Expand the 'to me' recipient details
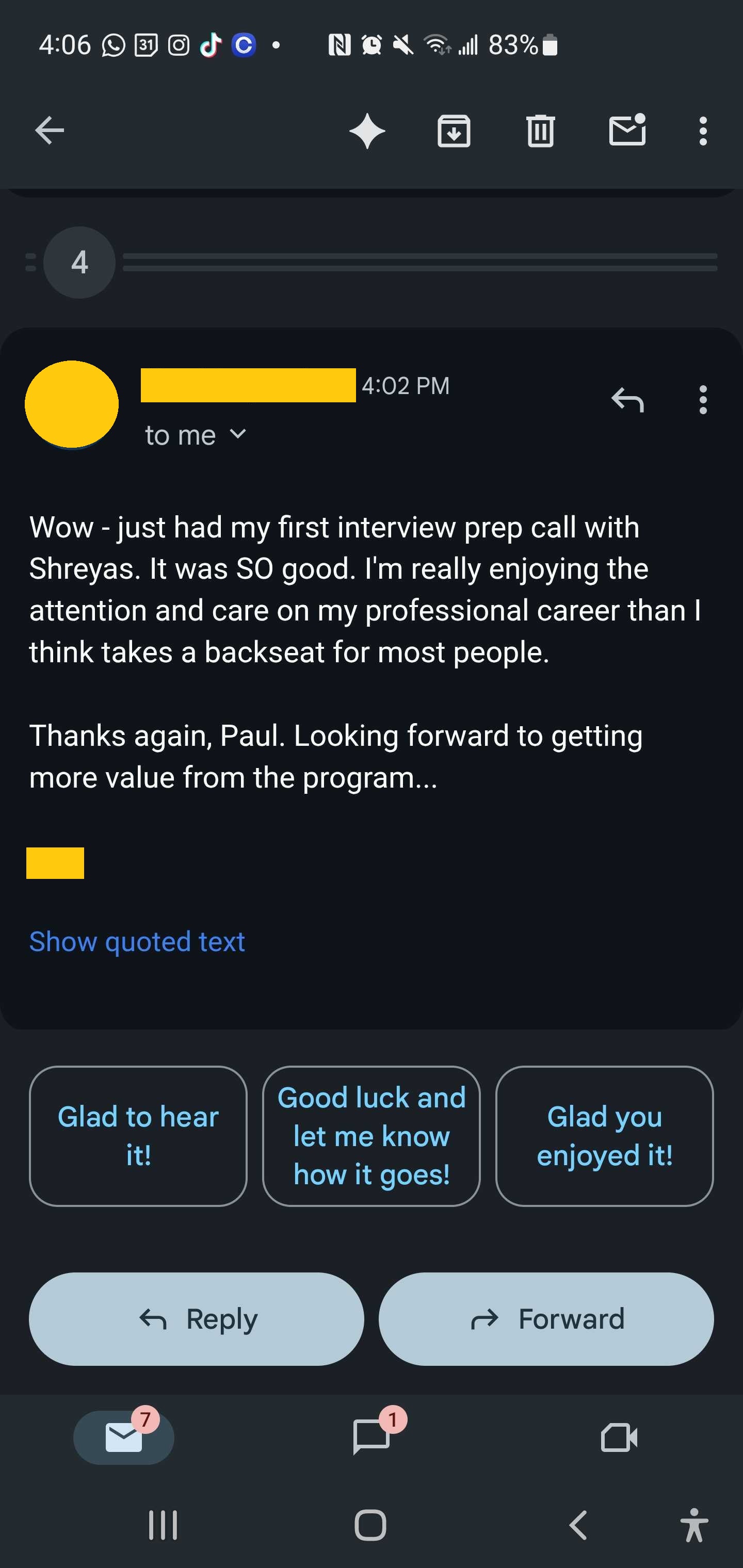The height and width of the screenshot is (1568, 743). (x=196, y=435)
